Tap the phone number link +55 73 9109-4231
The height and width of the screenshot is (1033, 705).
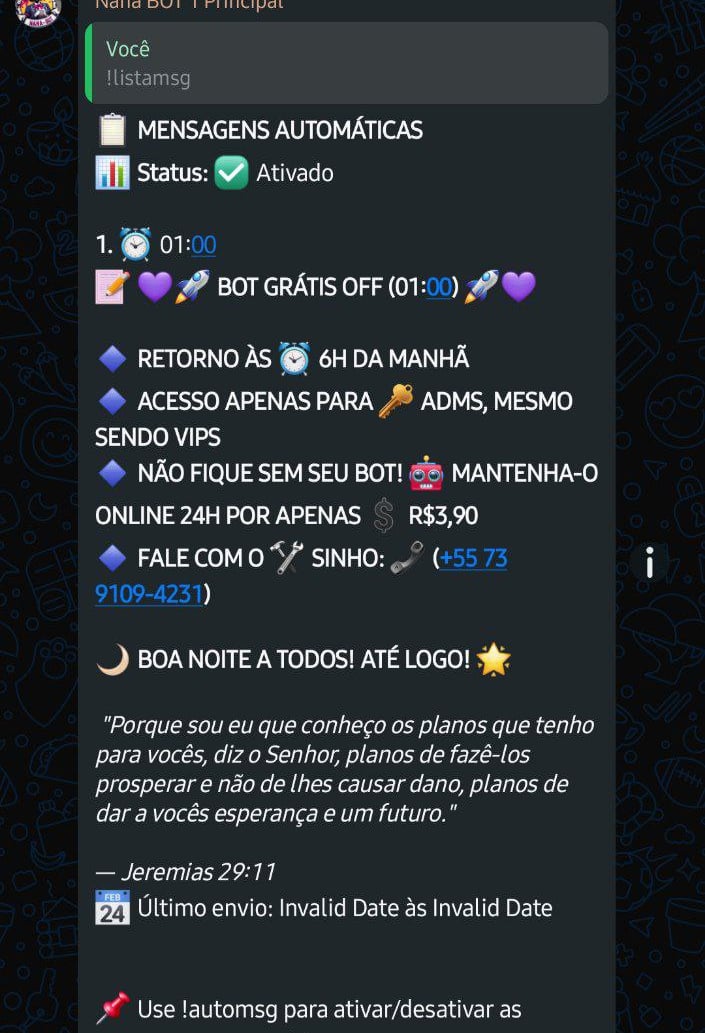point(472,558)
